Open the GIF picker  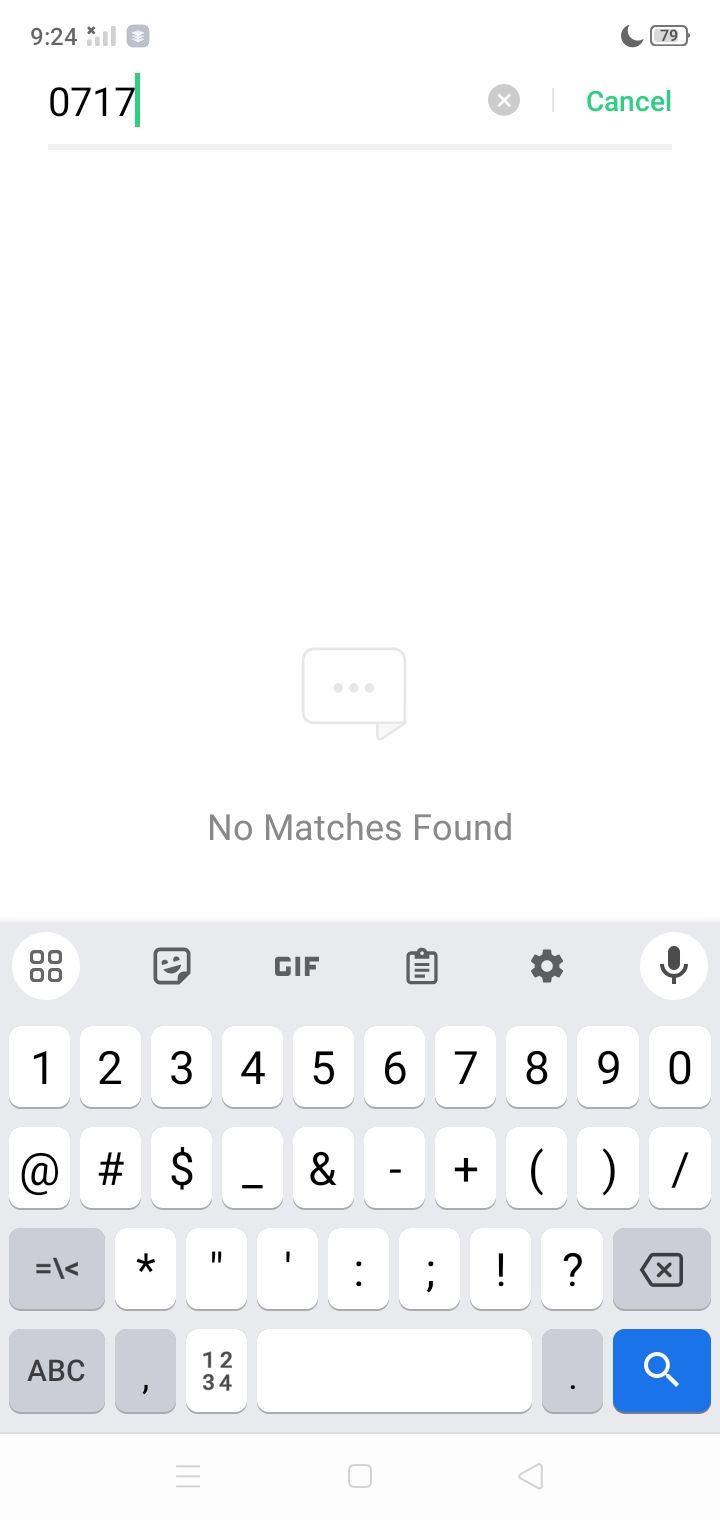tap(297, 966)
